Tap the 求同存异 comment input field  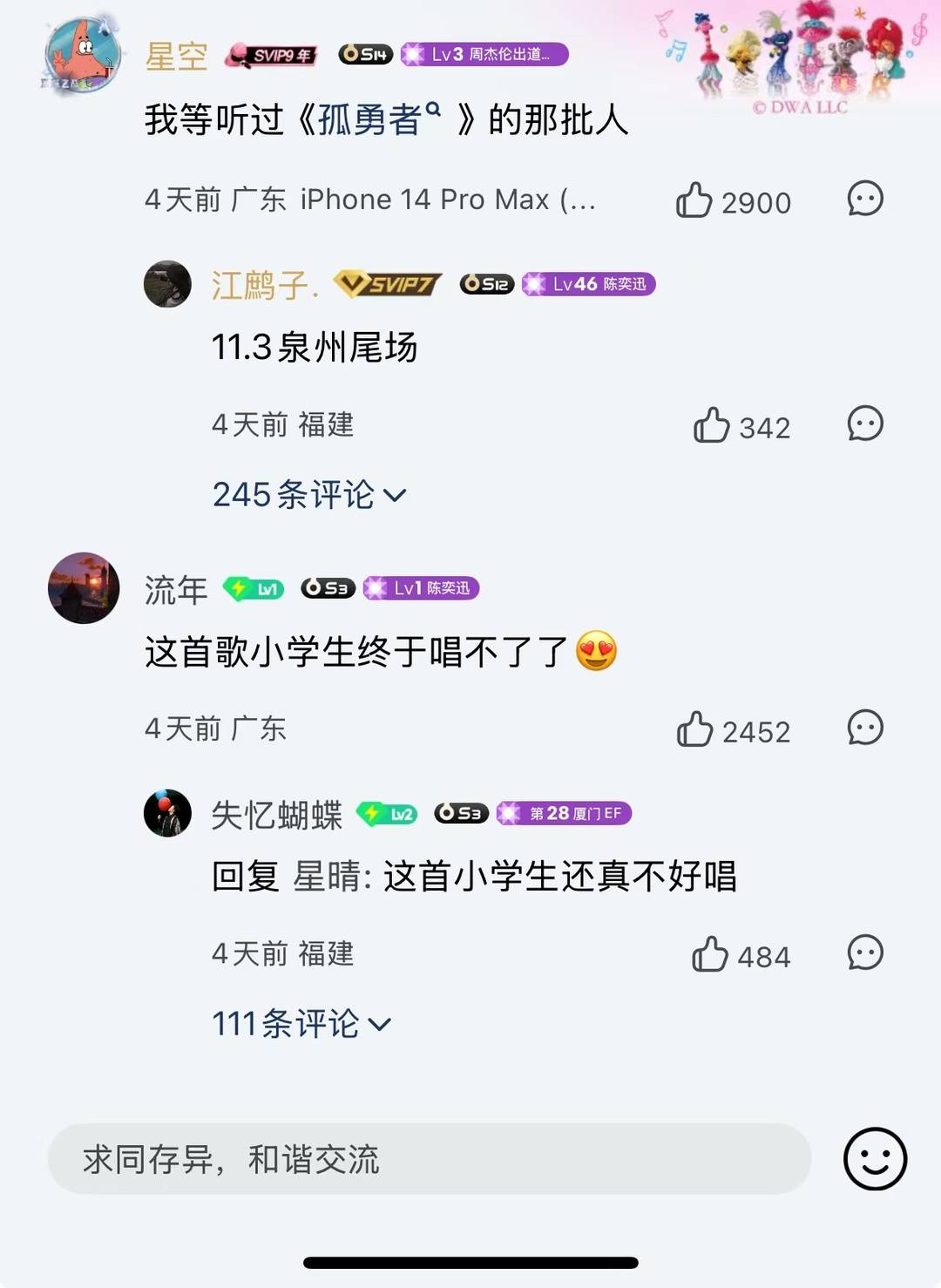(x=429, y=1159)
